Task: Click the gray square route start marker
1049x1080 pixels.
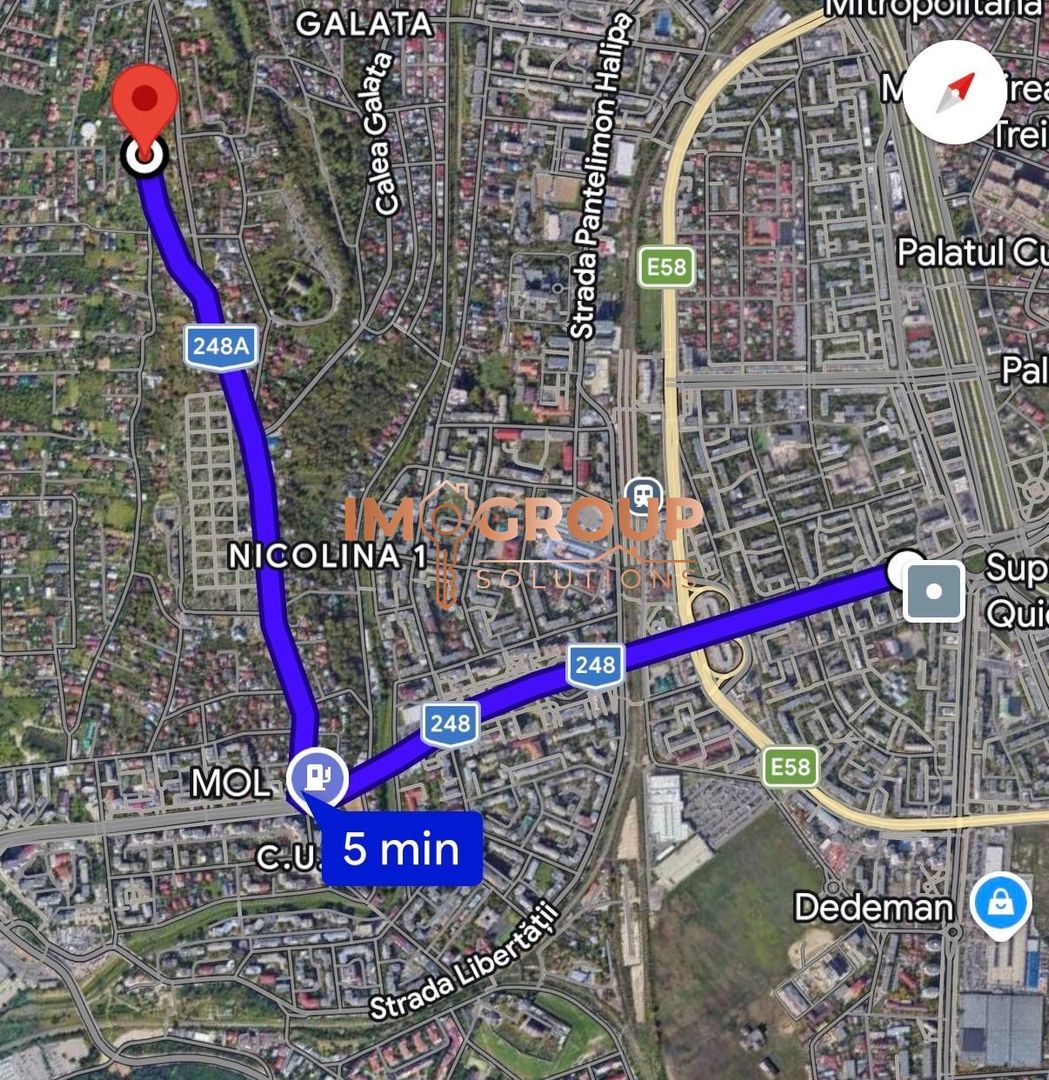Action: pos(933,591)
